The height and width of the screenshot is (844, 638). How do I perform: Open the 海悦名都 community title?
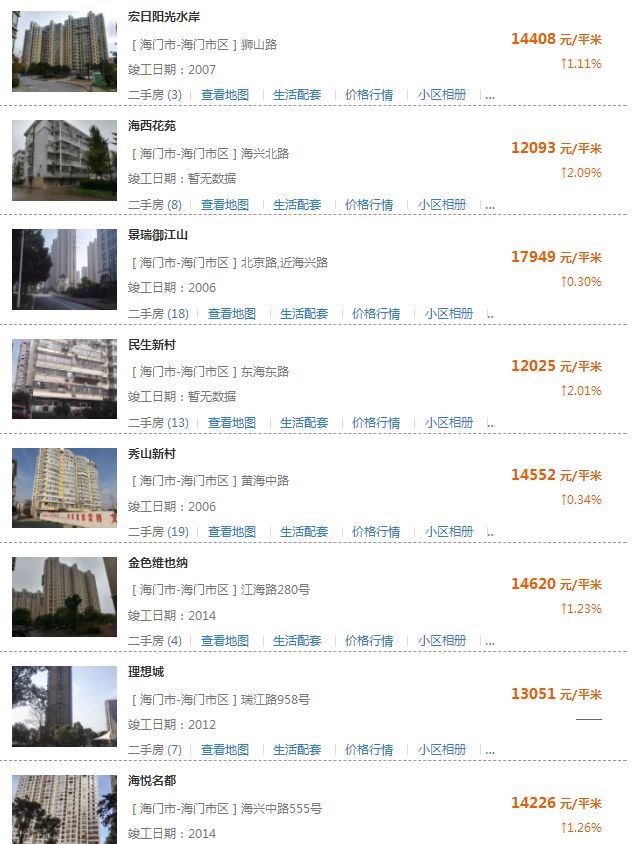[152, 780]
